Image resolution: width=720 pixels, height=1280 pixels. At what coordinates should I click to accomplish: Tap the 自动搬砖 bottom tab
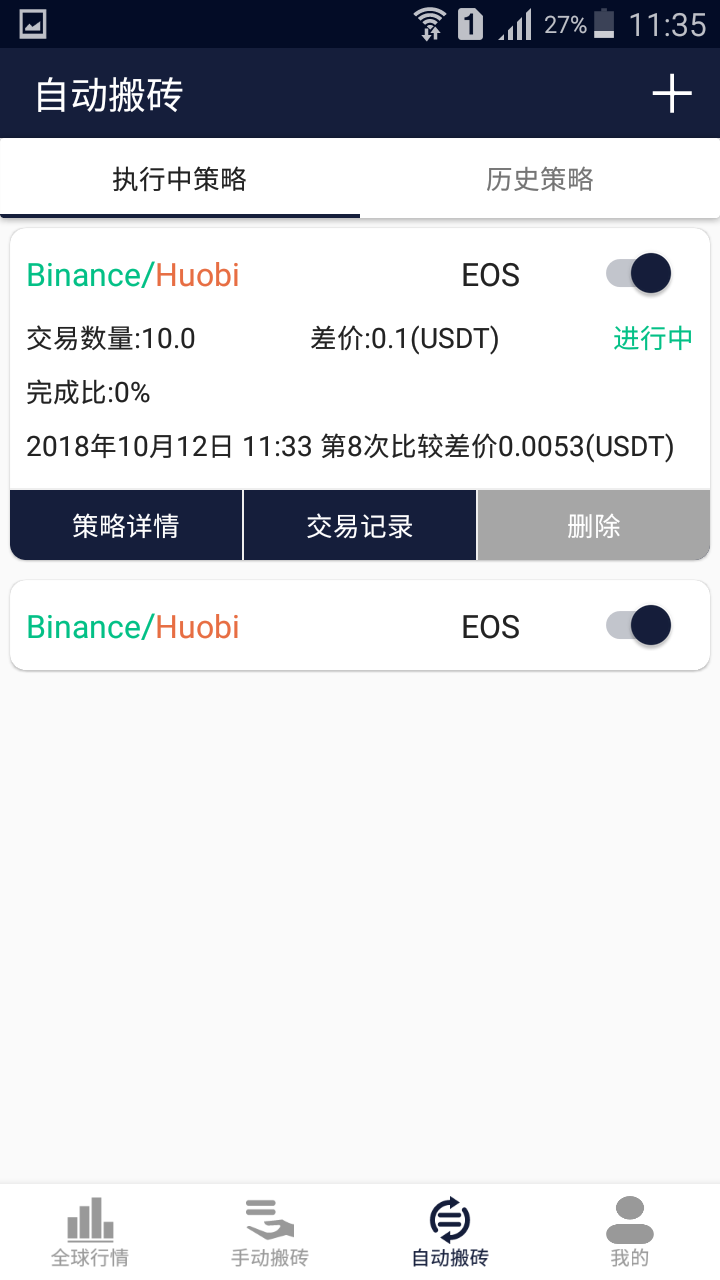coord(450,1232)
